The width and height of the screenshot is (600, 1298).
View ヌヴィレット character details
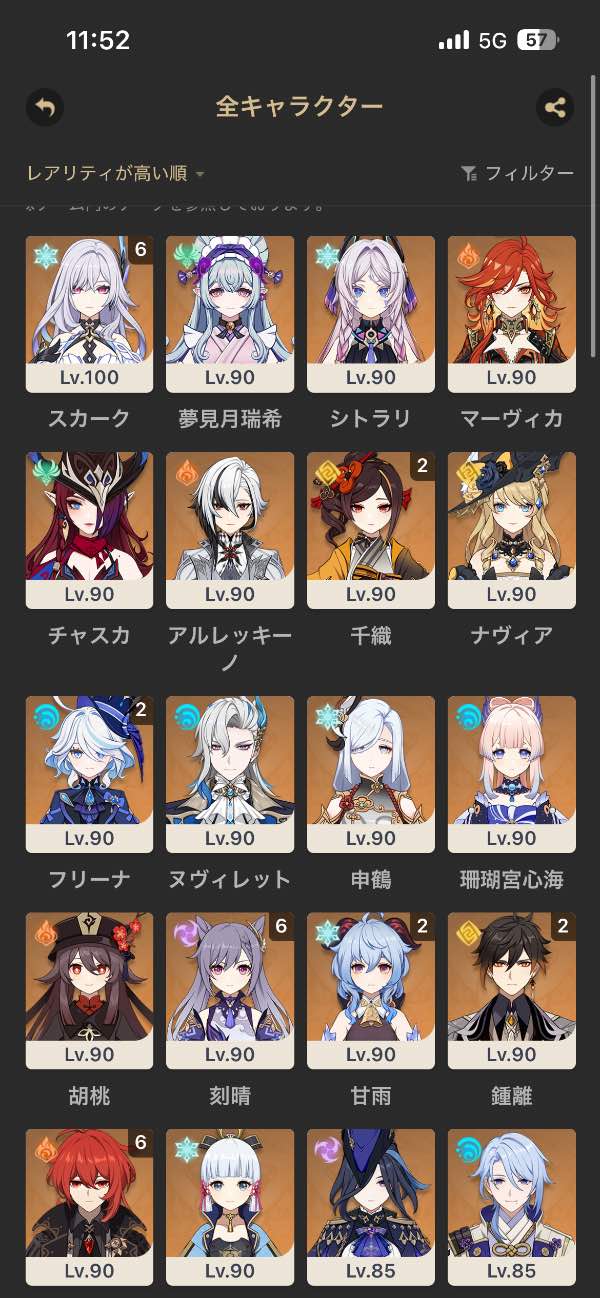[230, 773]
